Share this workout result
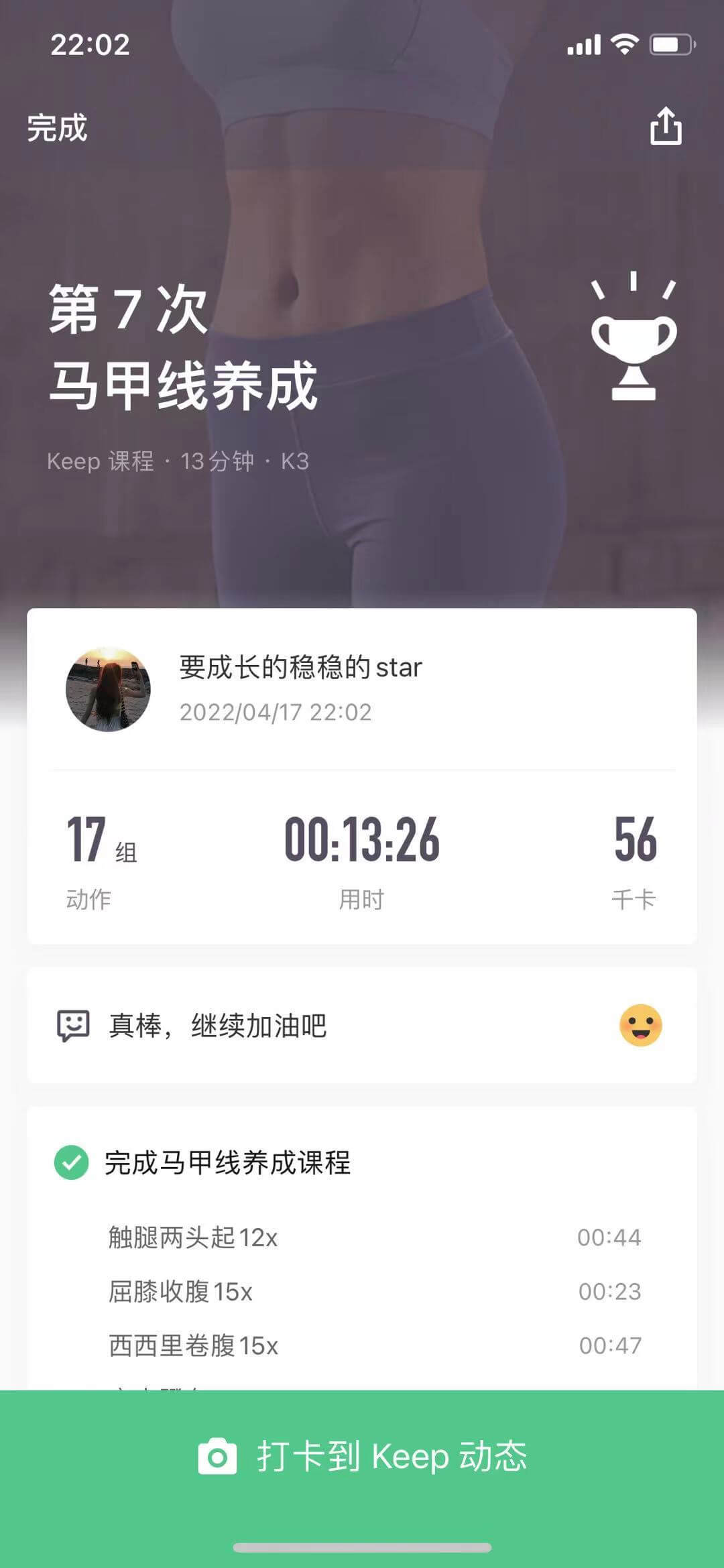Viewport: 724px width, 1568px height. [666, 126]
